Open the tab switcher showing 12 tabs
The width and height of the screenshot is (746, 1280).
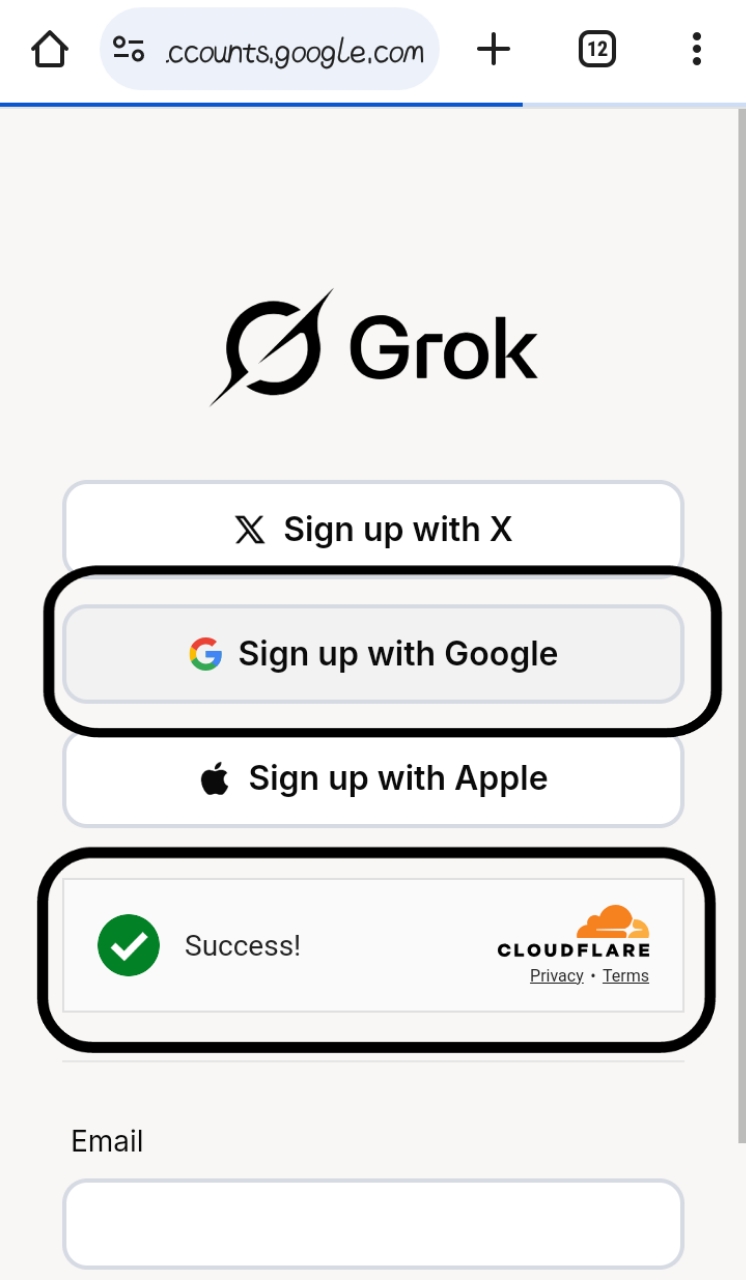tap(597, 49)
